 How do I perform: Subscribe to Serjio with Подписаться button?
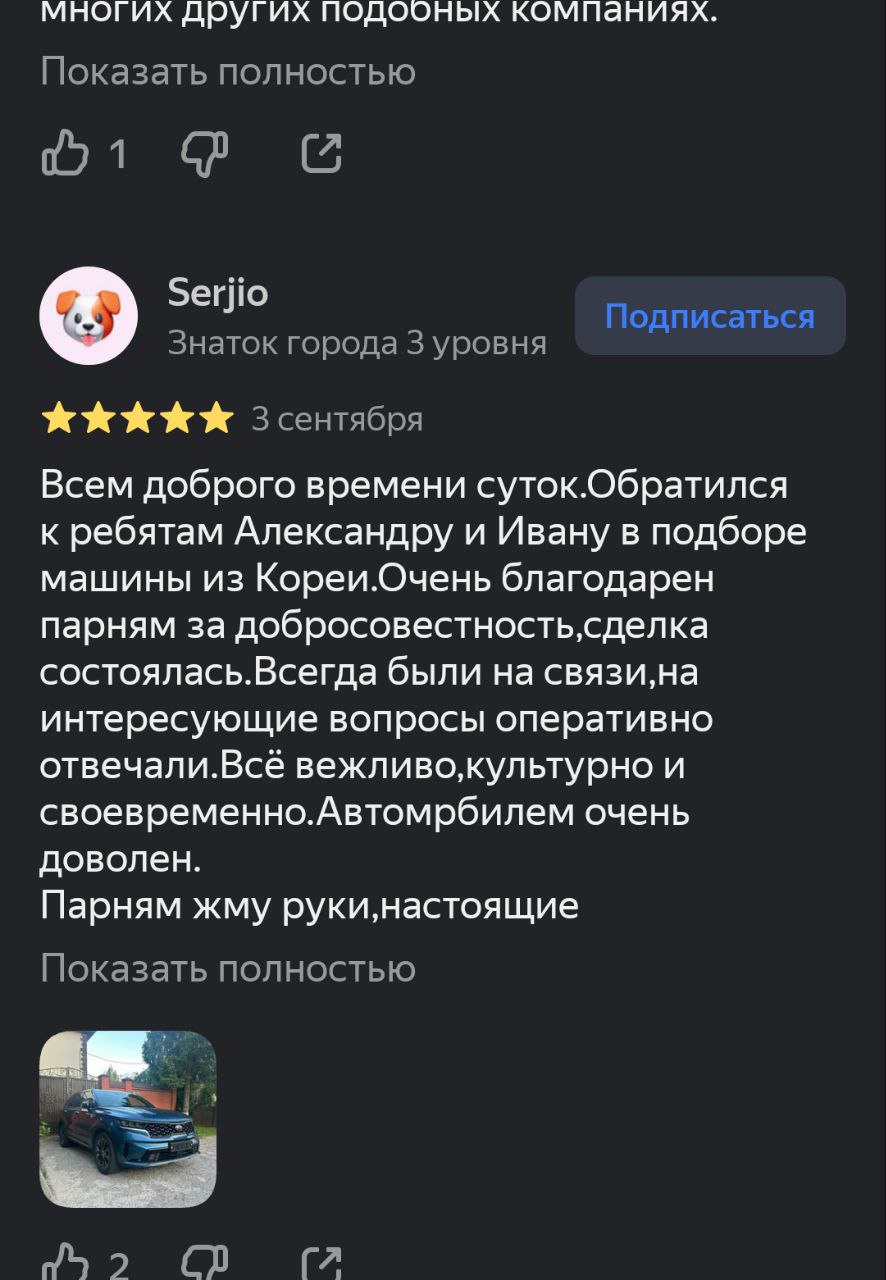pos(709,316)
